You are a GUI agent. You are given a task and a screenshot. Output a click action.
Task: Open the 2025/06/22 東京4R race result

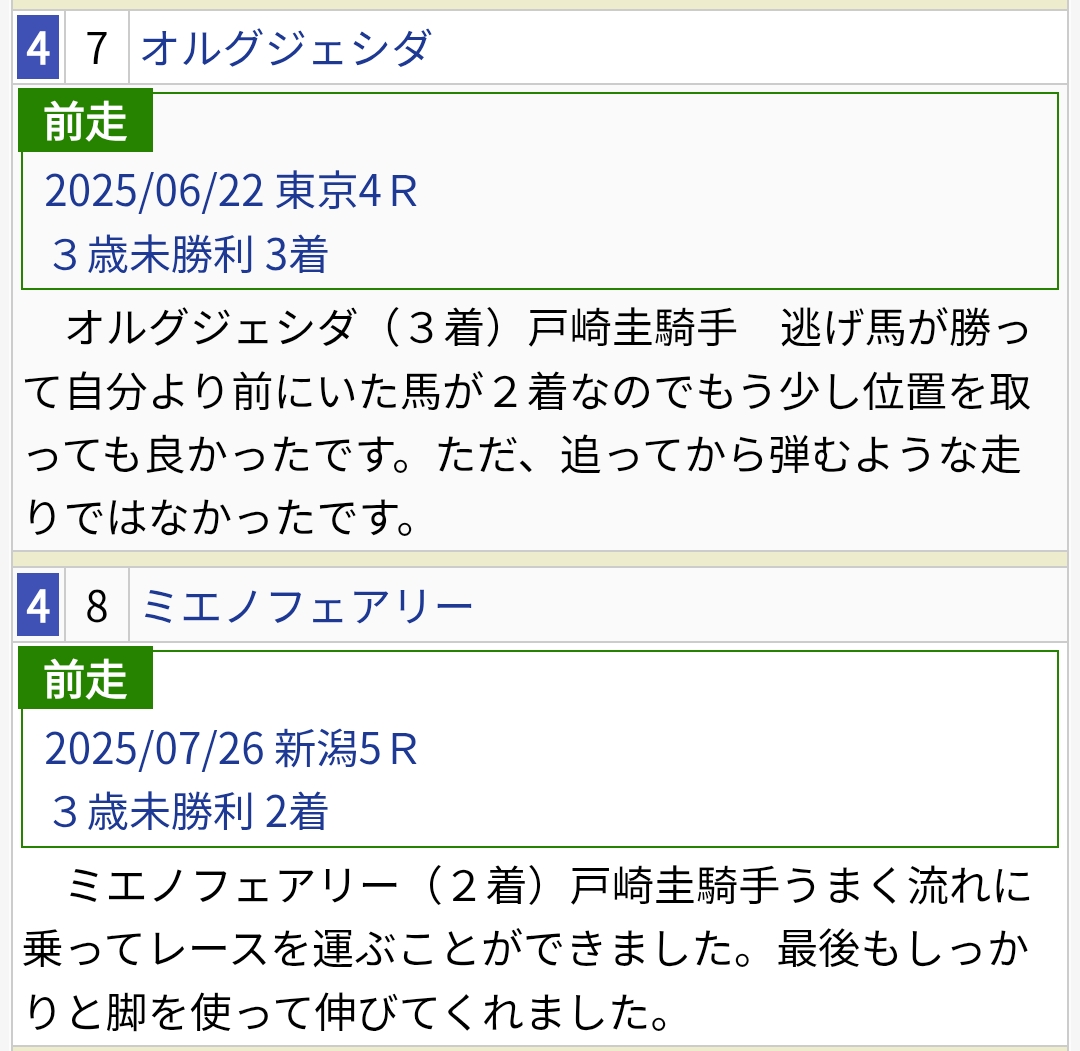pos(231,191)
